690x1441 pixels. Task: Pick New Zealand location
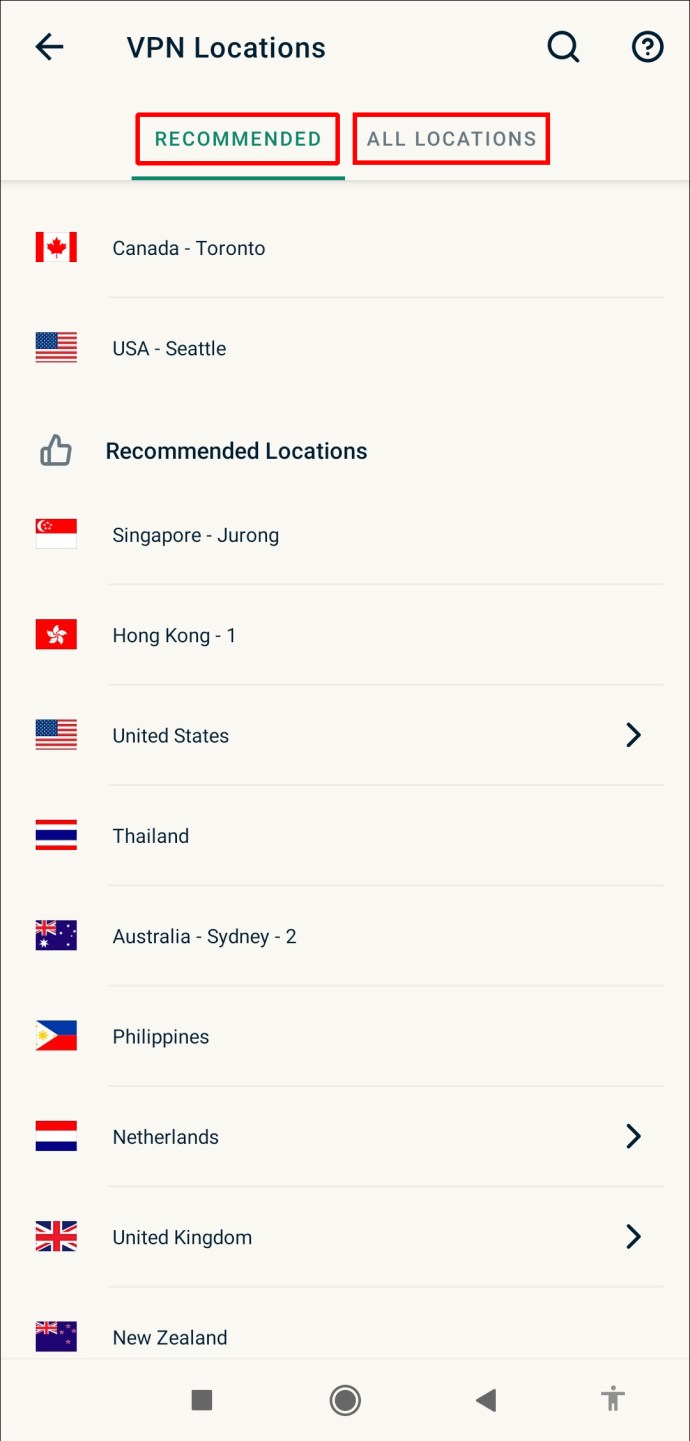click(x=170, y=1337)
